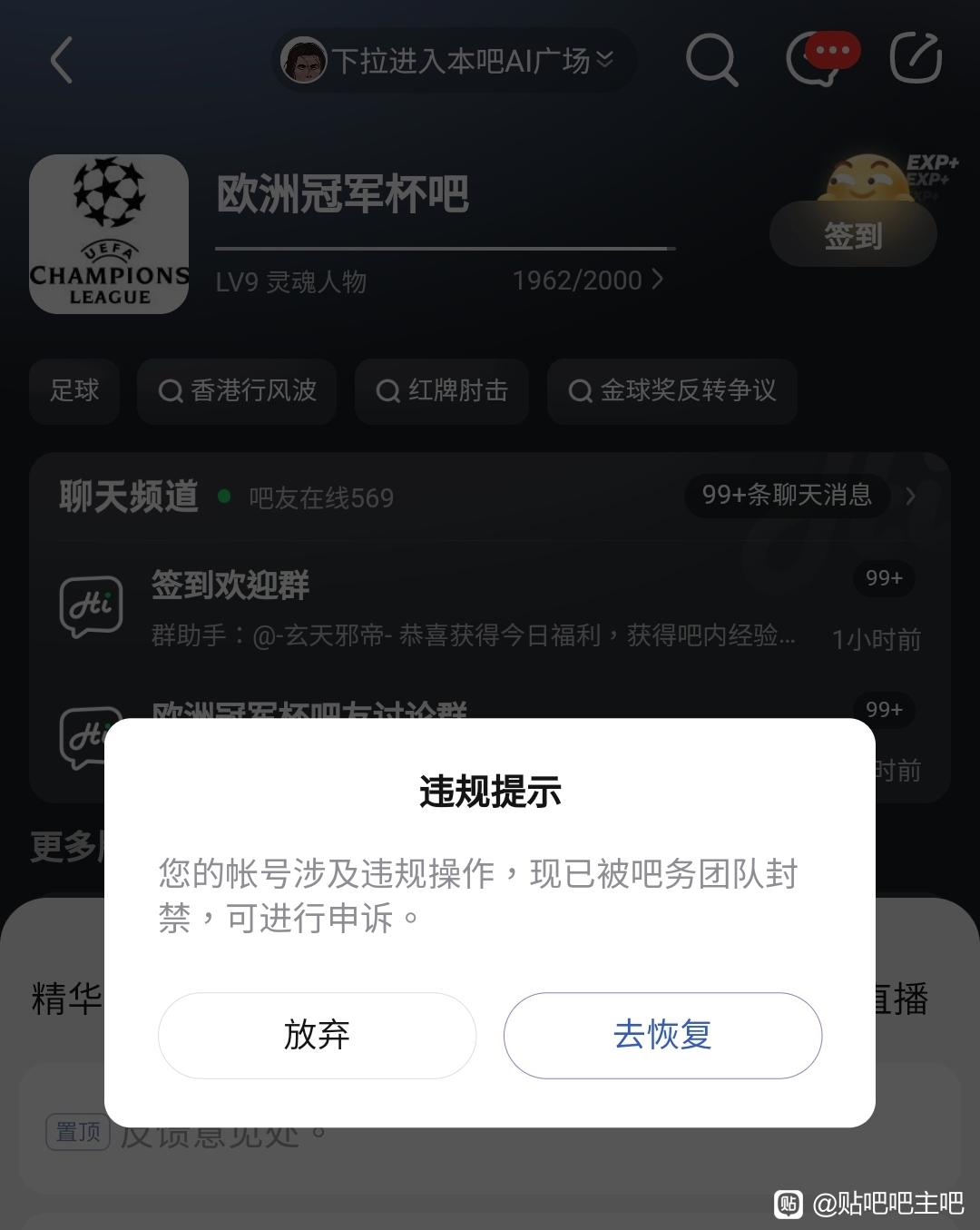Tap 去恢复 to appeal the ban
This screenshot has height=1230, width=980.
[662, 1035]
